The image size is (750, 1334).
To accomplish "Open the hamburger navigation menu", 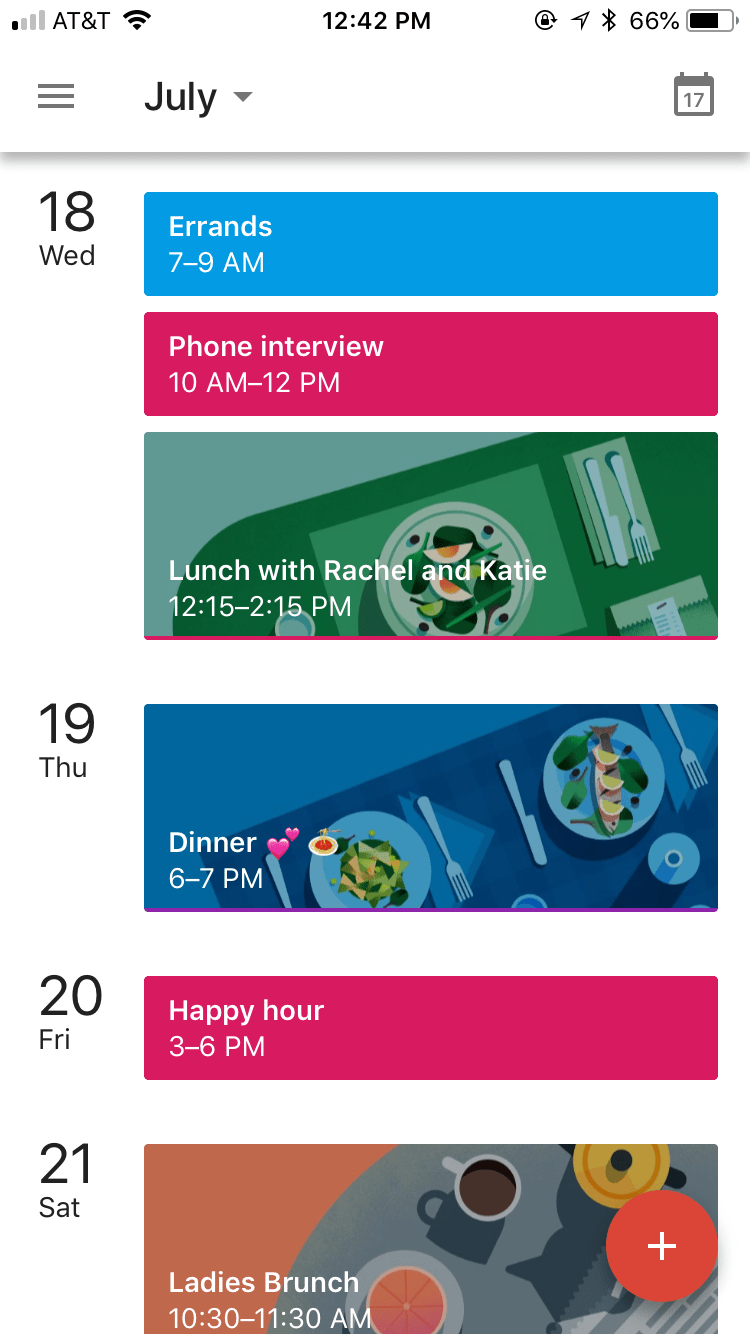I will (x=56, y=97).
